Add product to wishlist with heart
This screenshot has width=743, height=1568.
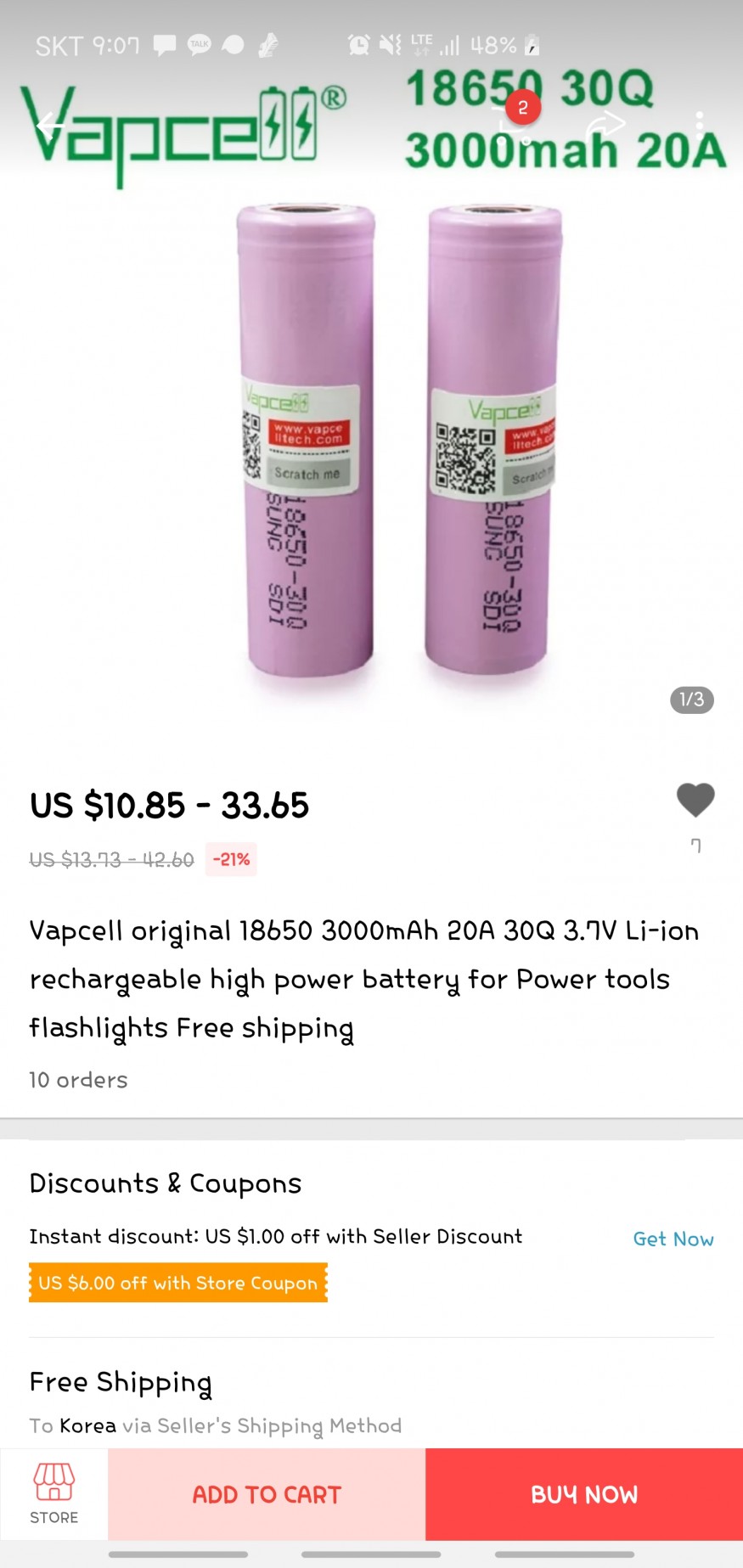coord(695,800)
